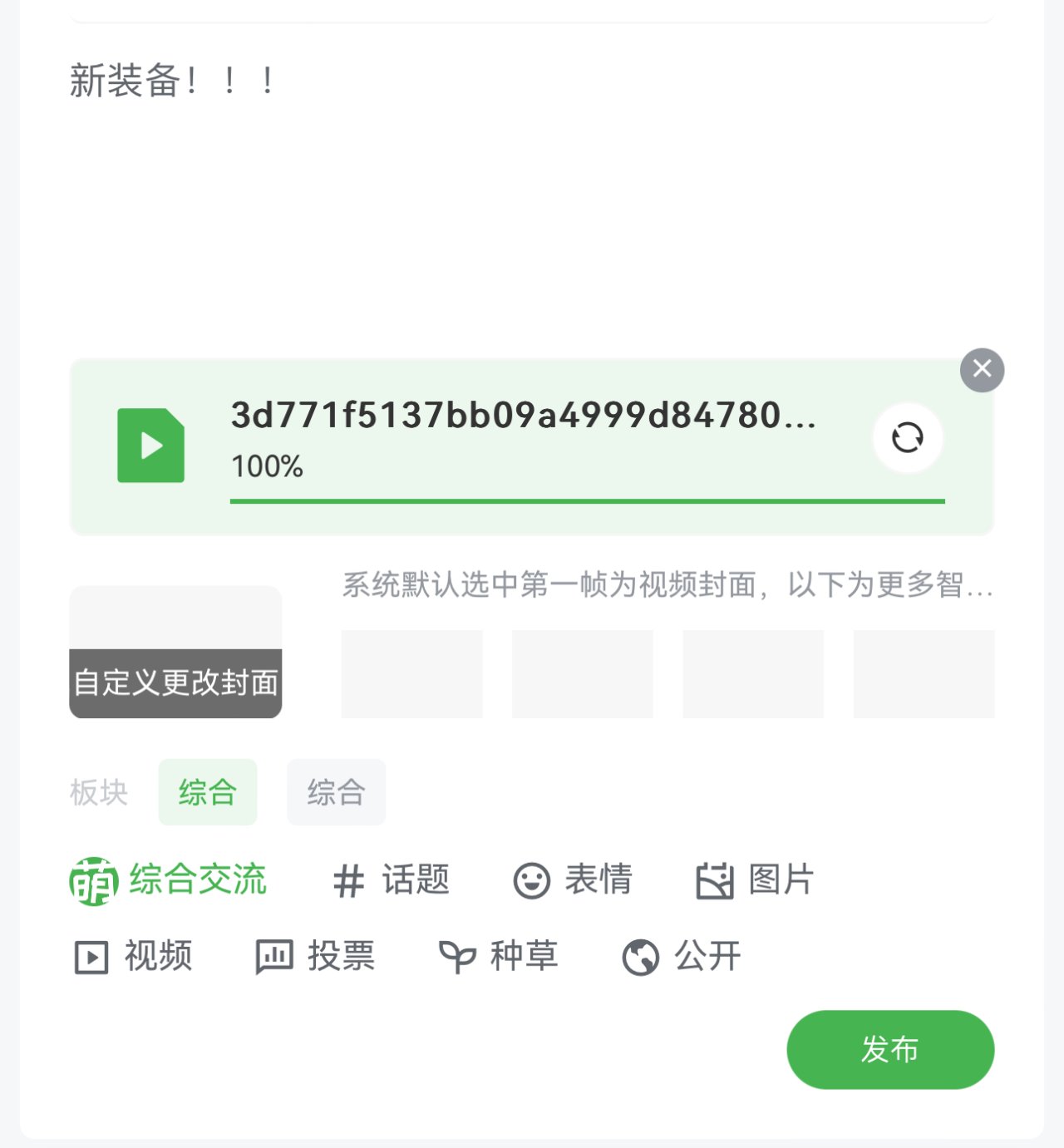The height and width of the screenshot is (1148, 1064).
Task: Add a 种草 recommendation
Action: pyautogui.click(x=498, y=957)
